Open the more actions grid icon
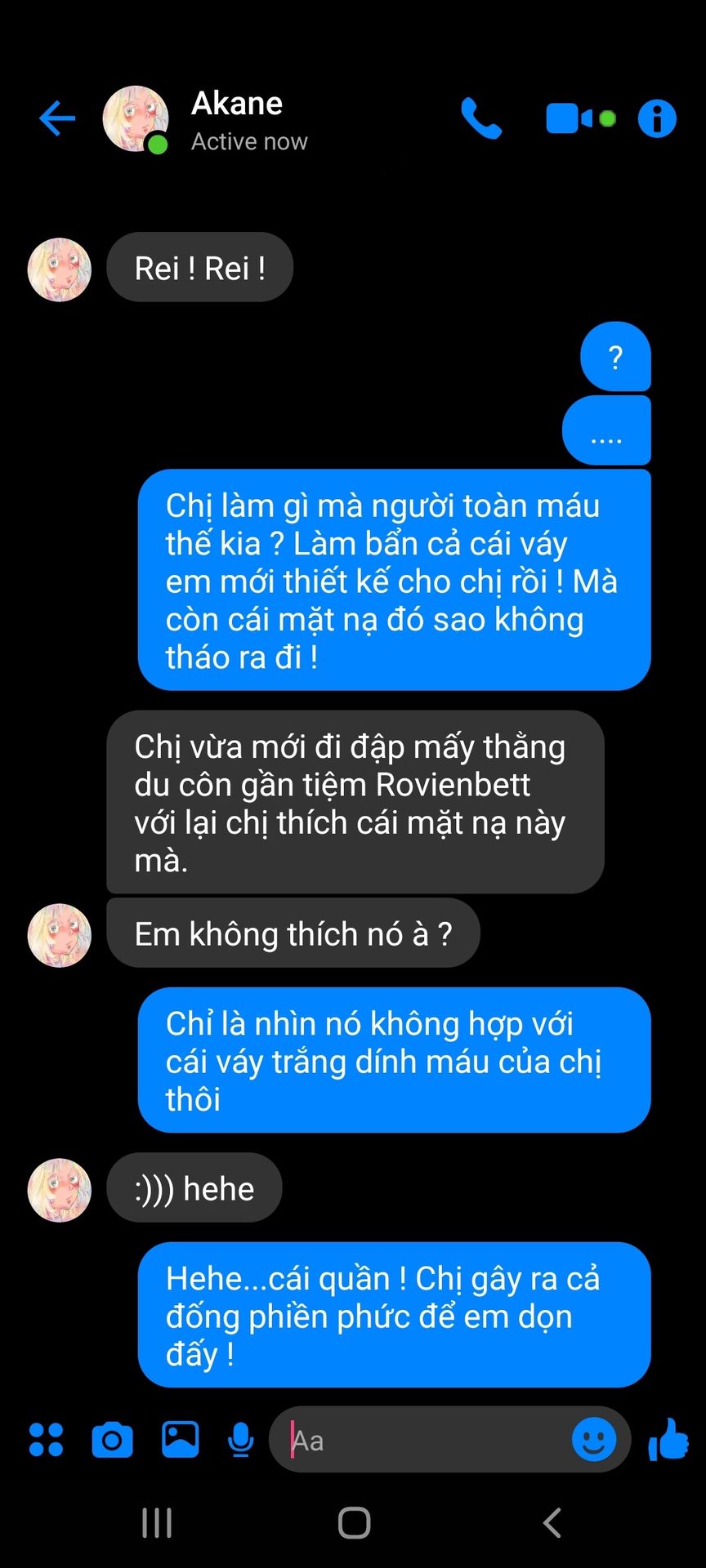This screenshot has height=1568, width=706. point(46,1440)
